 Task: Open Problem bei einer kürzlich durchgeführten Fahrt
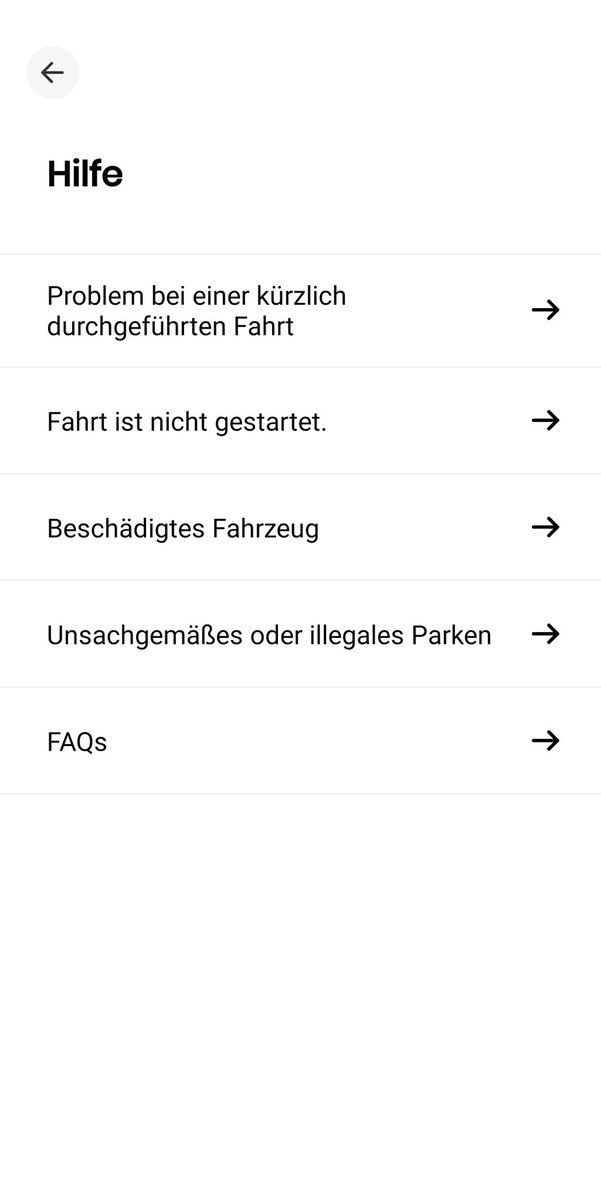[x=300, y=311]
